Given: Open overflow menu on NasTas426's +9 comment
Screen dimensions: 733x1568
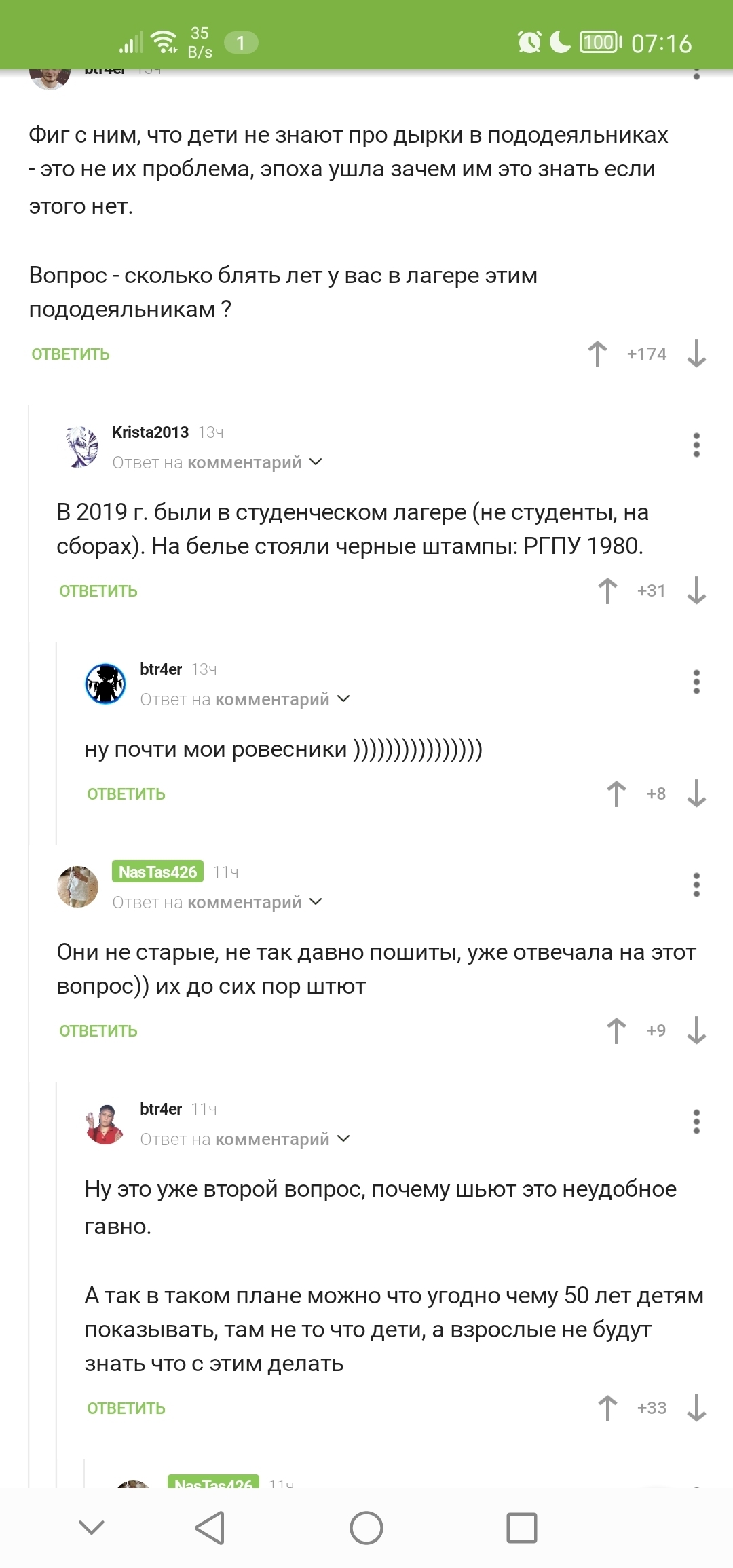Looking at the screenshot, I should click(x=696, y=885).
